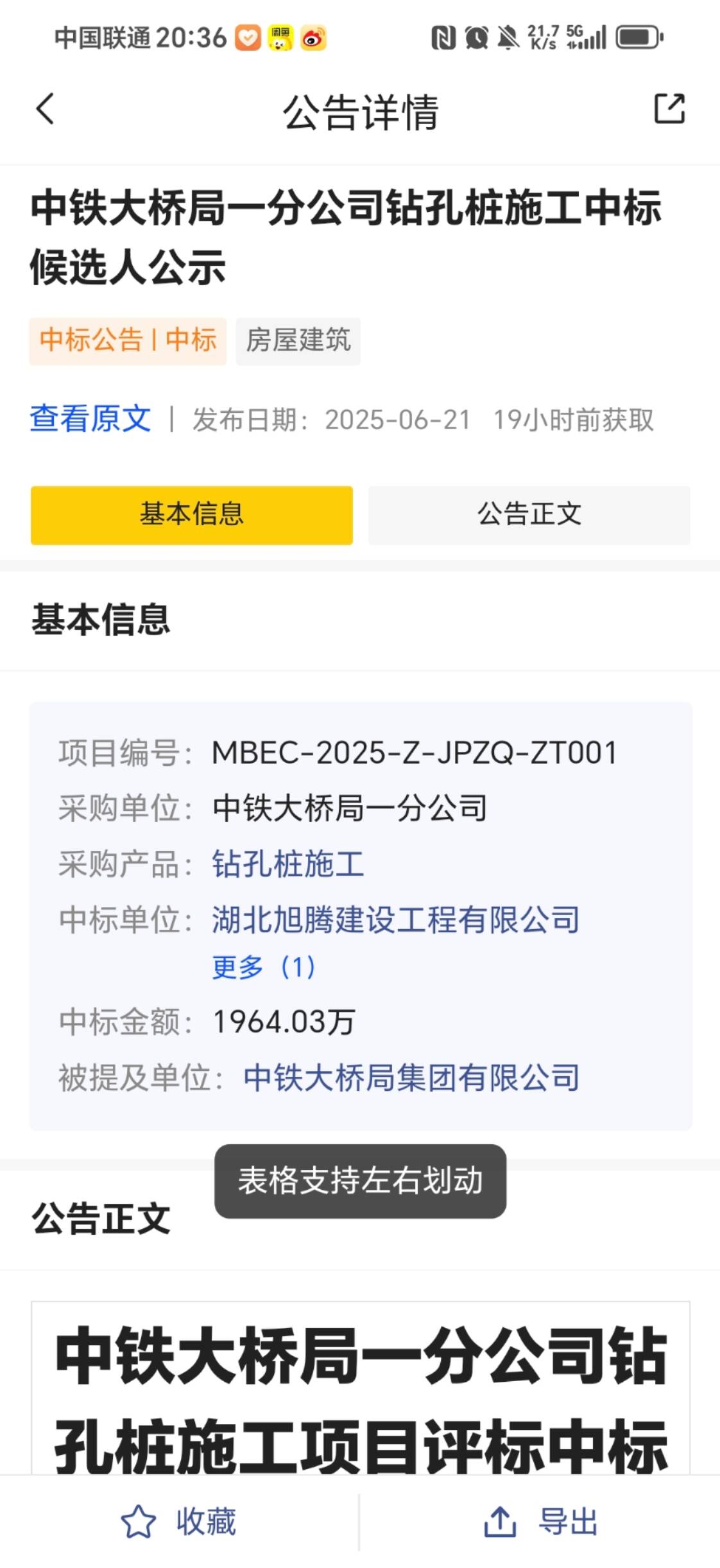The width and height of the screenshot is (720, 1568).
Task: Tap 导出 to export the announcement
Action: 540,1522
